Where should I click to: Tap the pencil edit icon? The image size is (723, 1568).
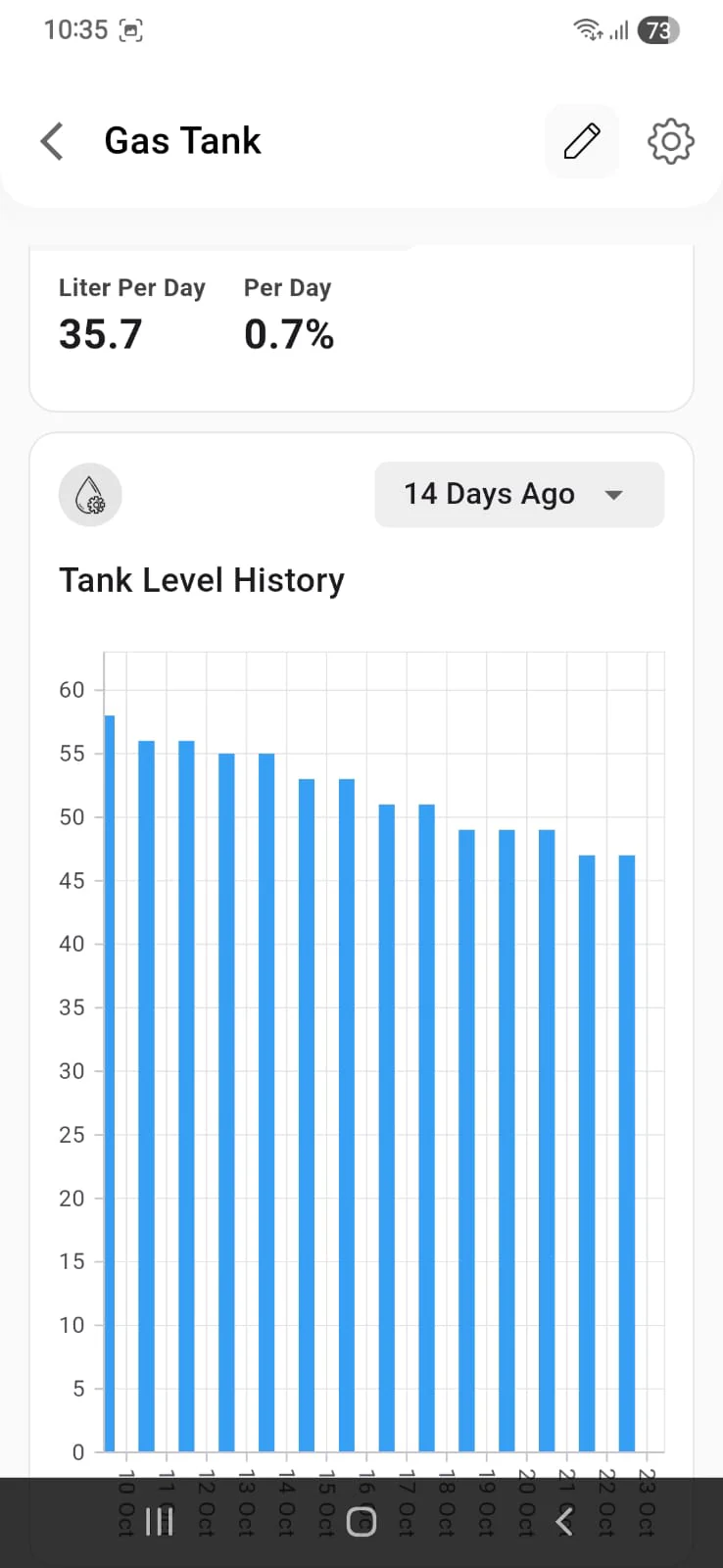[x=582, y=141]
